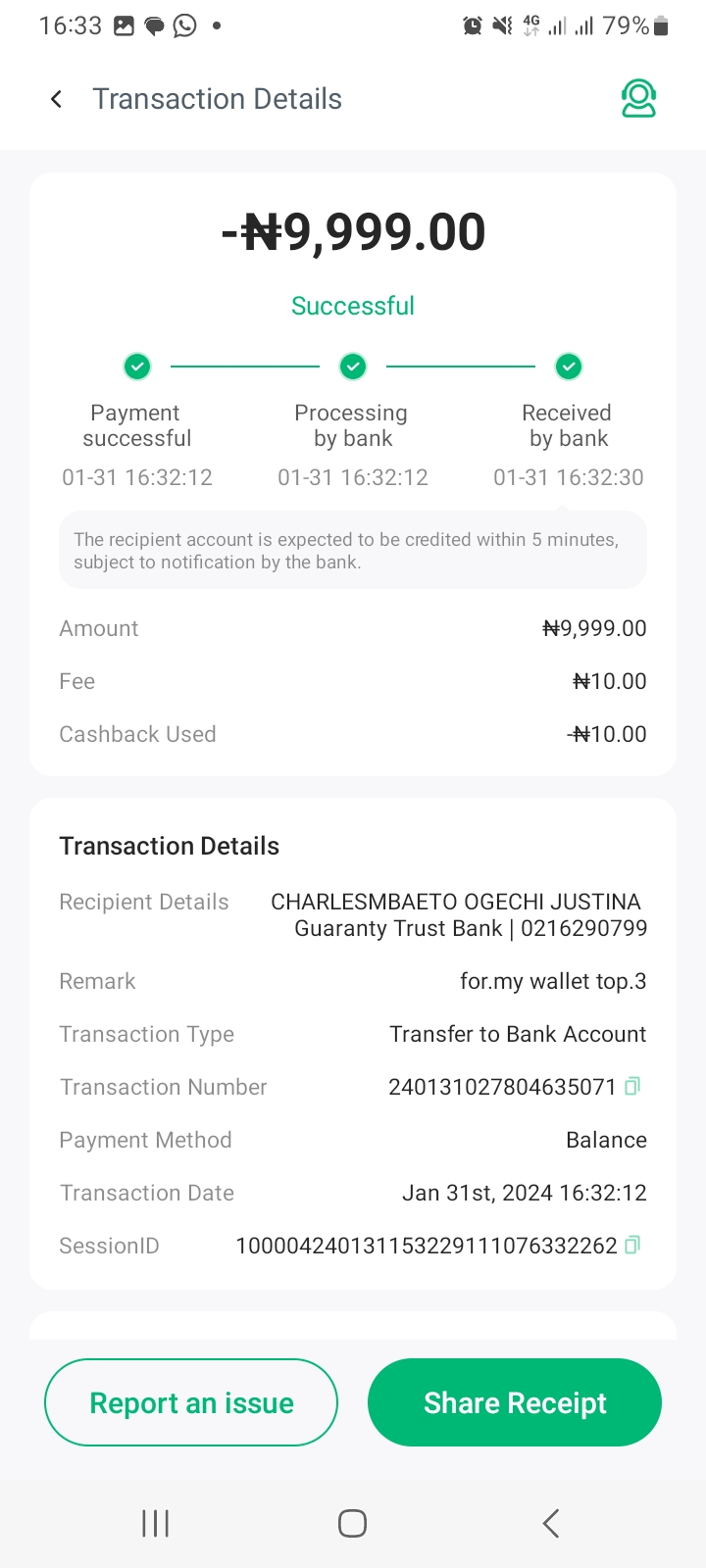Share Receipt of this transfer
This screenshot has height=1568, width=706.
[x=515, y=1402]
